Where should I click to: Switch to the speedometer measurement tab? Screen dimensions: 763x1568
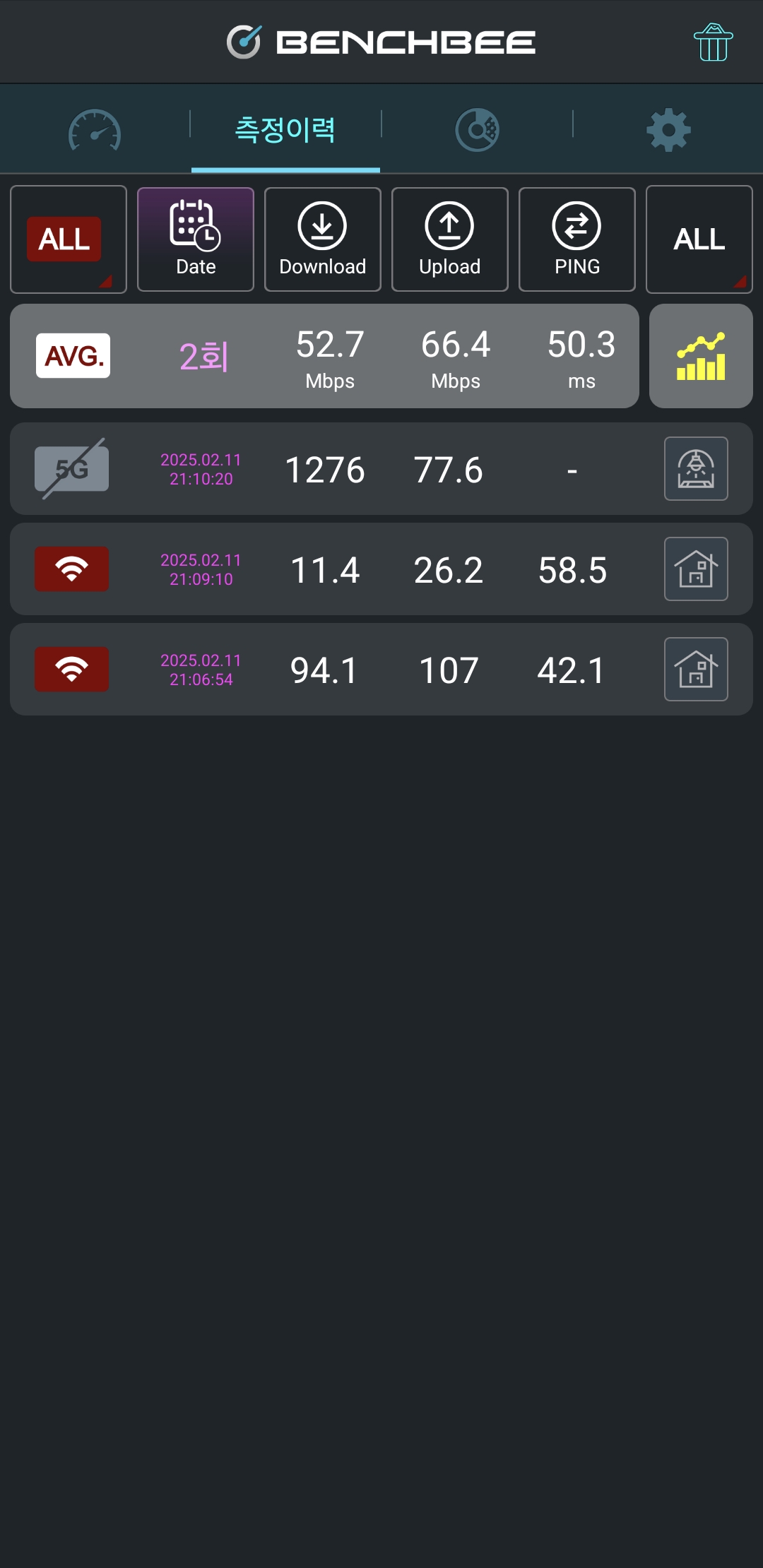(95, 130)
